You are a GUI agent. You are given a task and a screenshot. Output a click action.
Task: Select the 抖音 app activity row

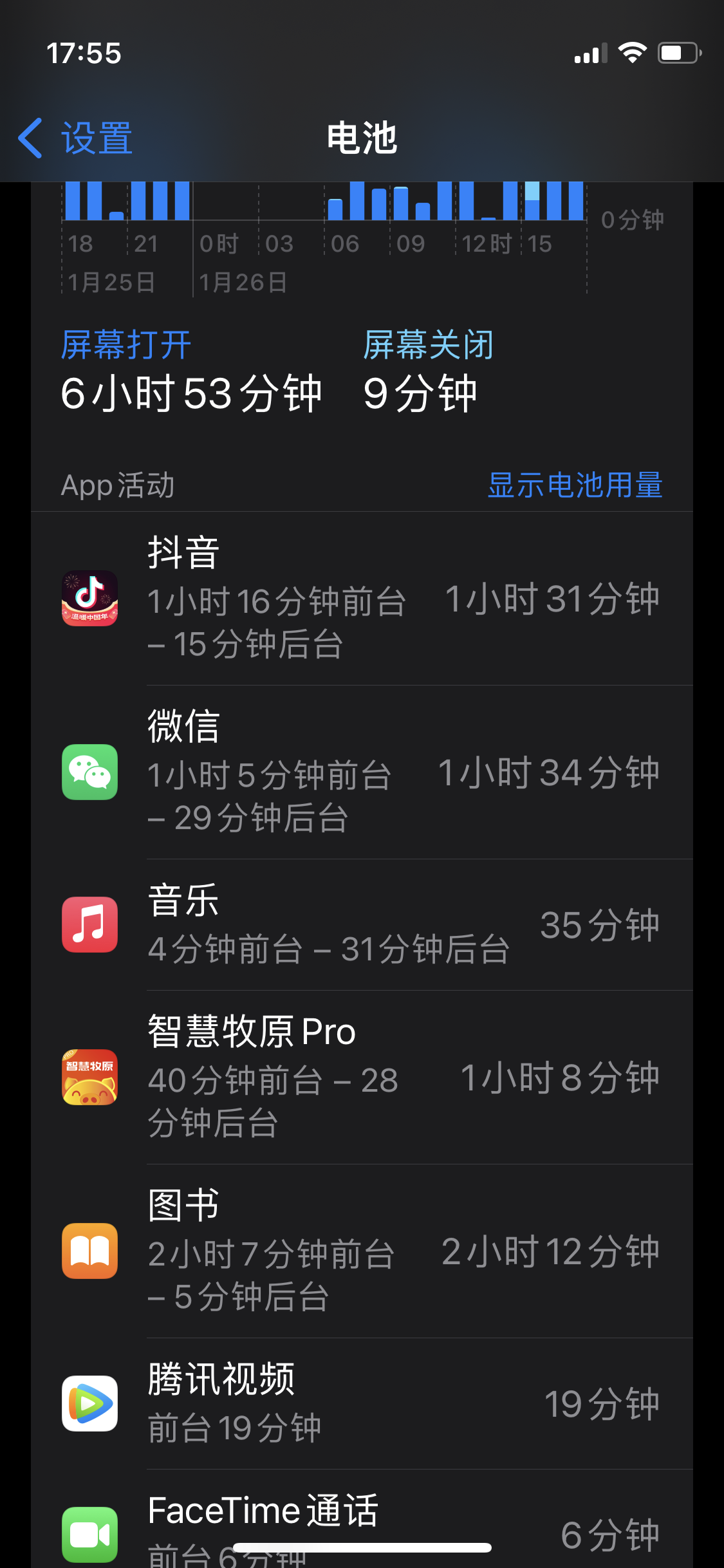tap(362, 599)
